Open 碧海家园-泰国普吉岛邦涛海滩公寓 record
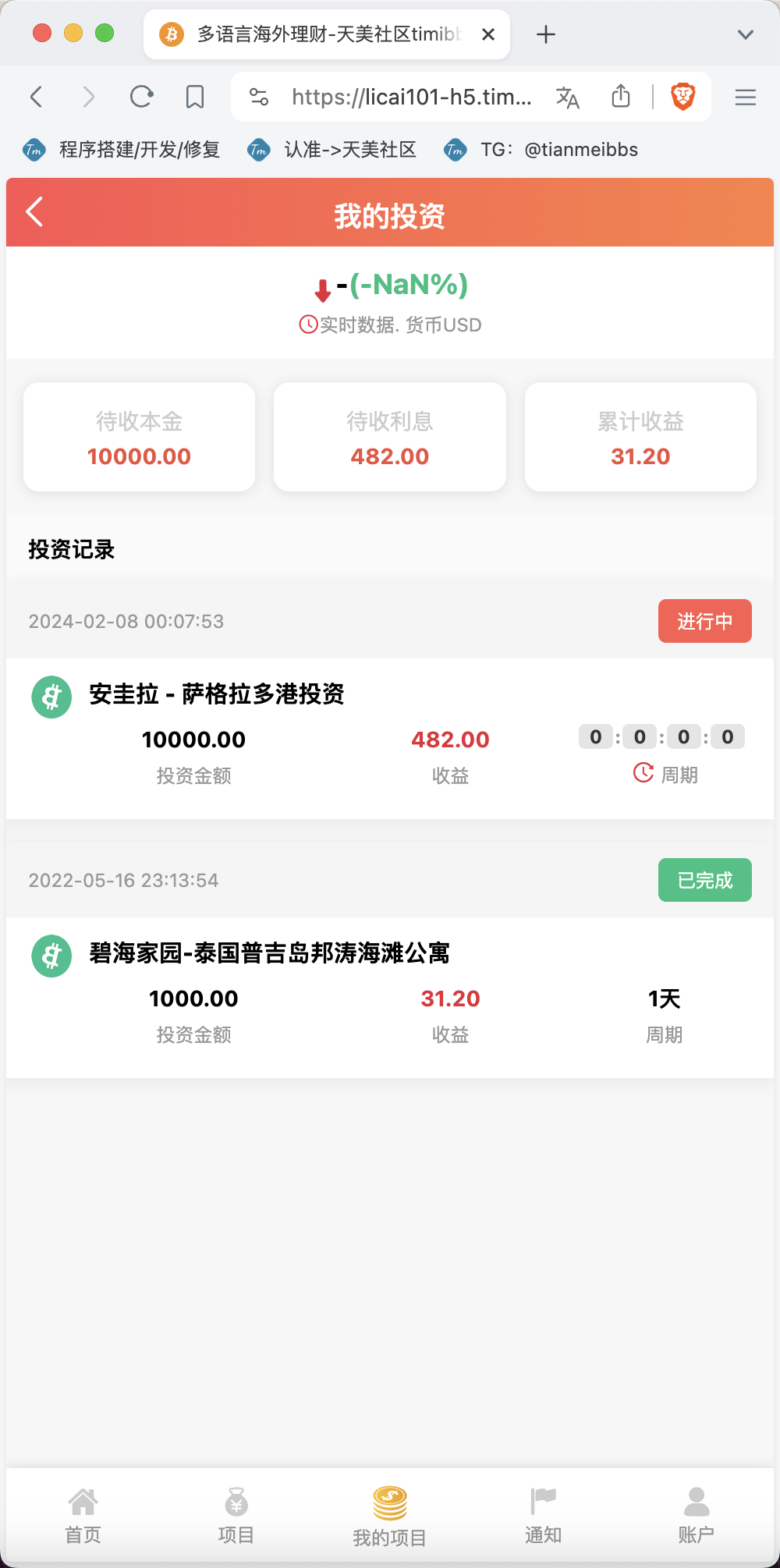780x1568 pixels. (269, 953)
